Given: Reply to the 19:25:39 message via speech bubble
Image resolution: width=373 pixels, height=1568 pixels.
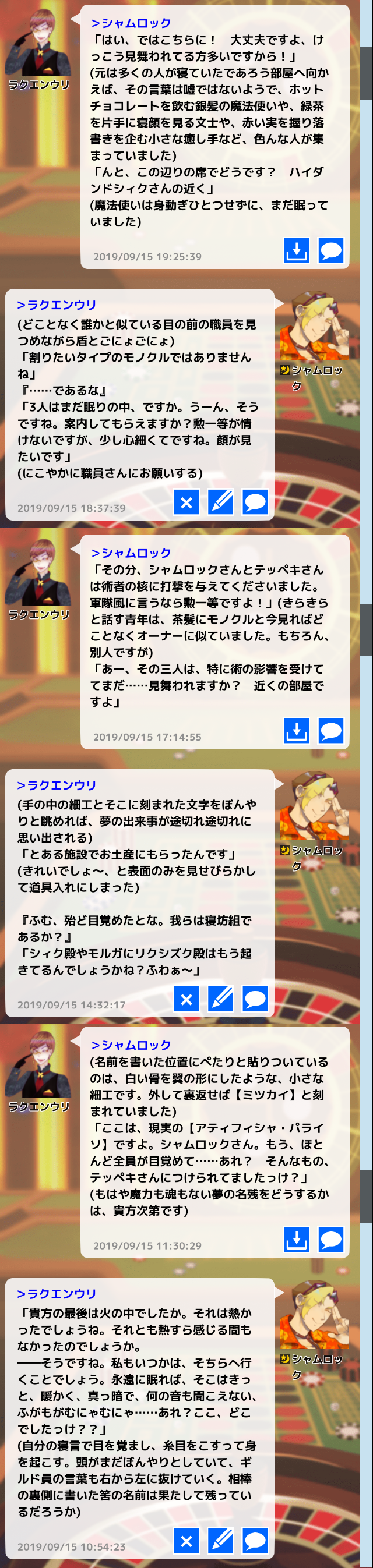Looking at the screenshot, I should pyautogui.click(x=331, y=250).
